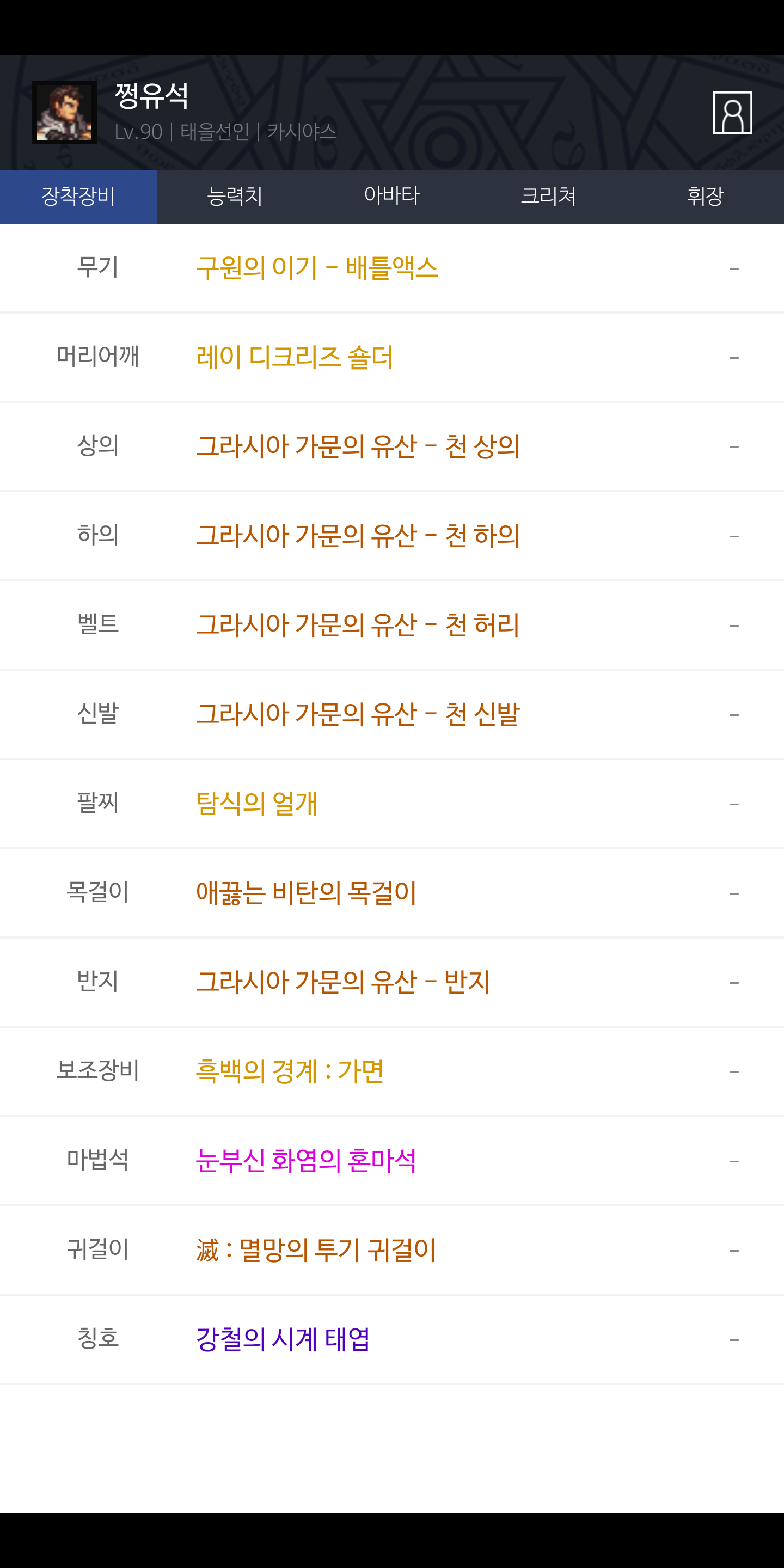The height and width of the screenshot is (1568, 784).
Task: Select the 장착장비 tab
Action: pyautogui.click(x=78, y=197)
